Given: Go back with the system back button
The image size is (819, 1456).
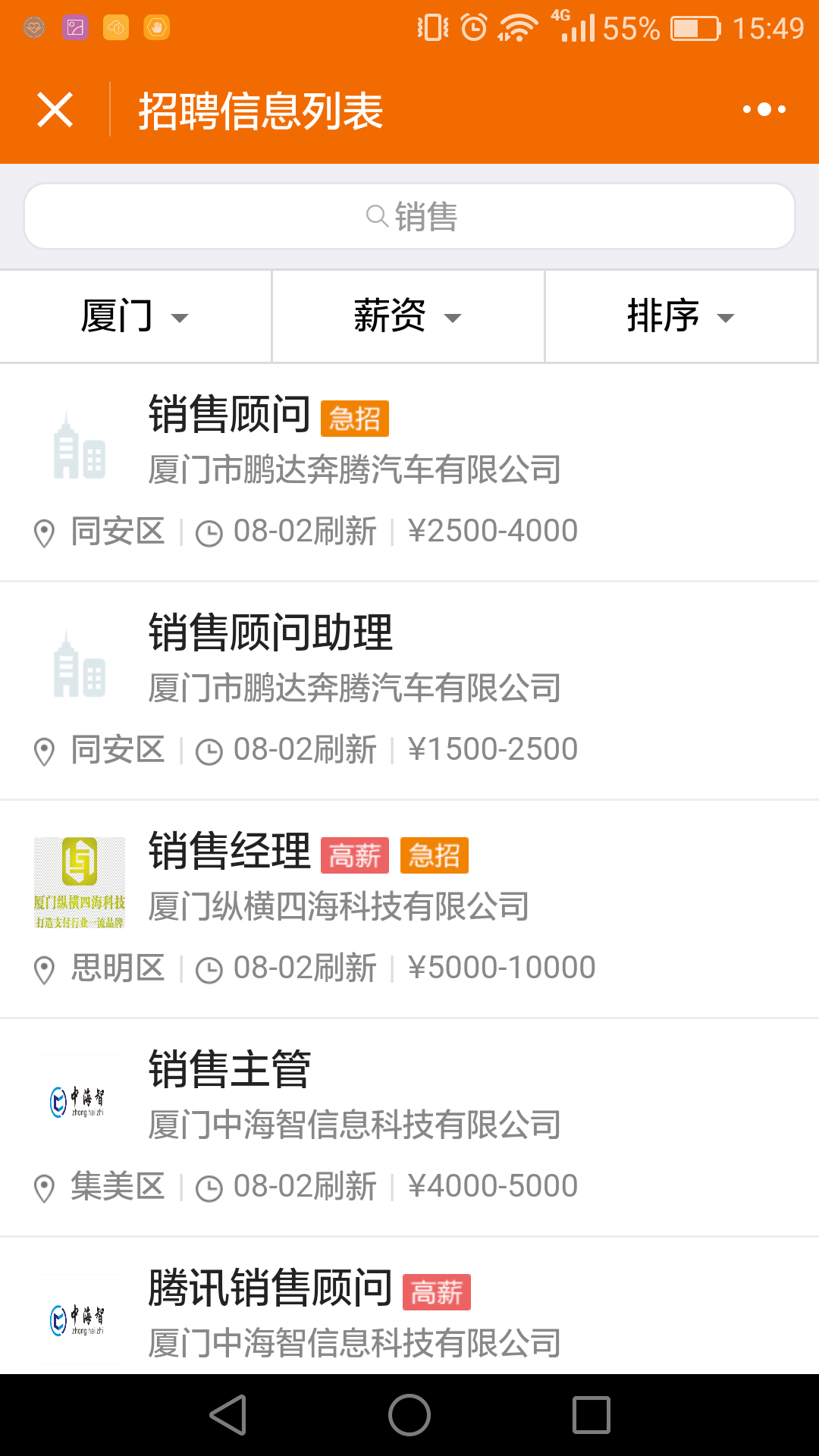Looking at the screenshot, I should pyautogui.click(x=228, y=1415).
